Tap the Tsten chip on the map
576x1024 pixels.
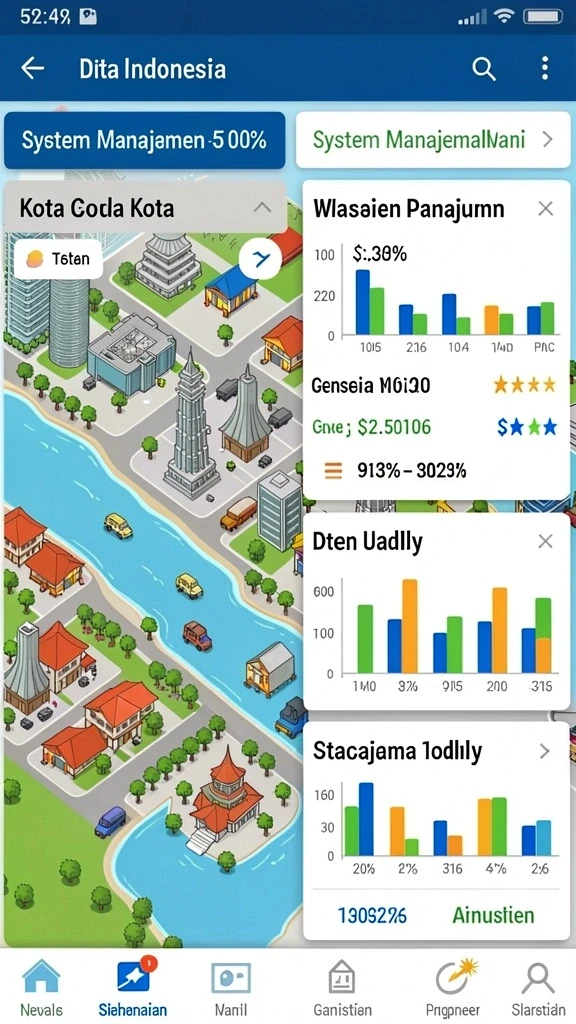click(x=58, y=259)
